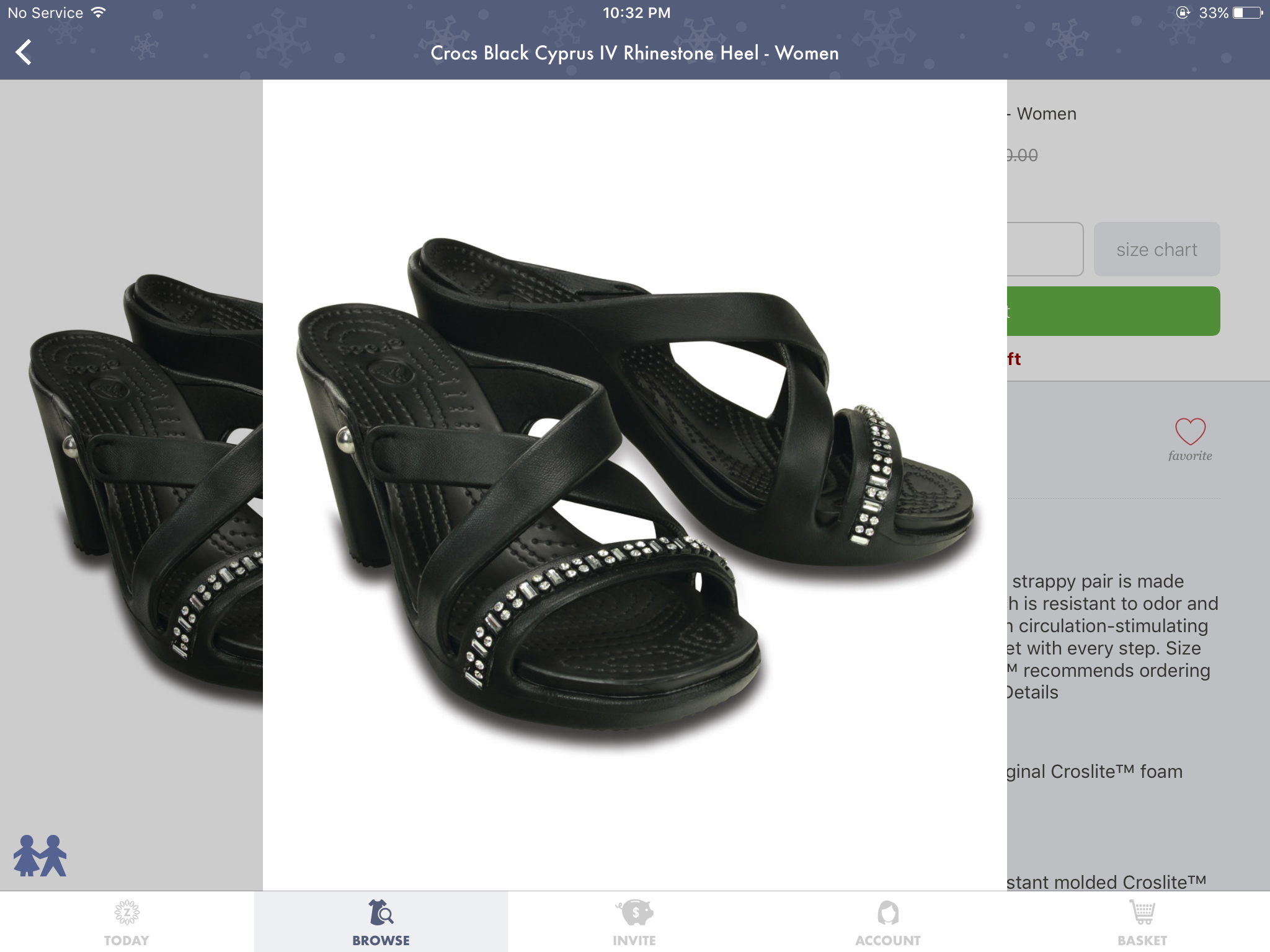Viewport: 1270px width, 952px height.
Task: Open the size selection dropdown
Action: pyautogui.click(x=1045, y=249)
